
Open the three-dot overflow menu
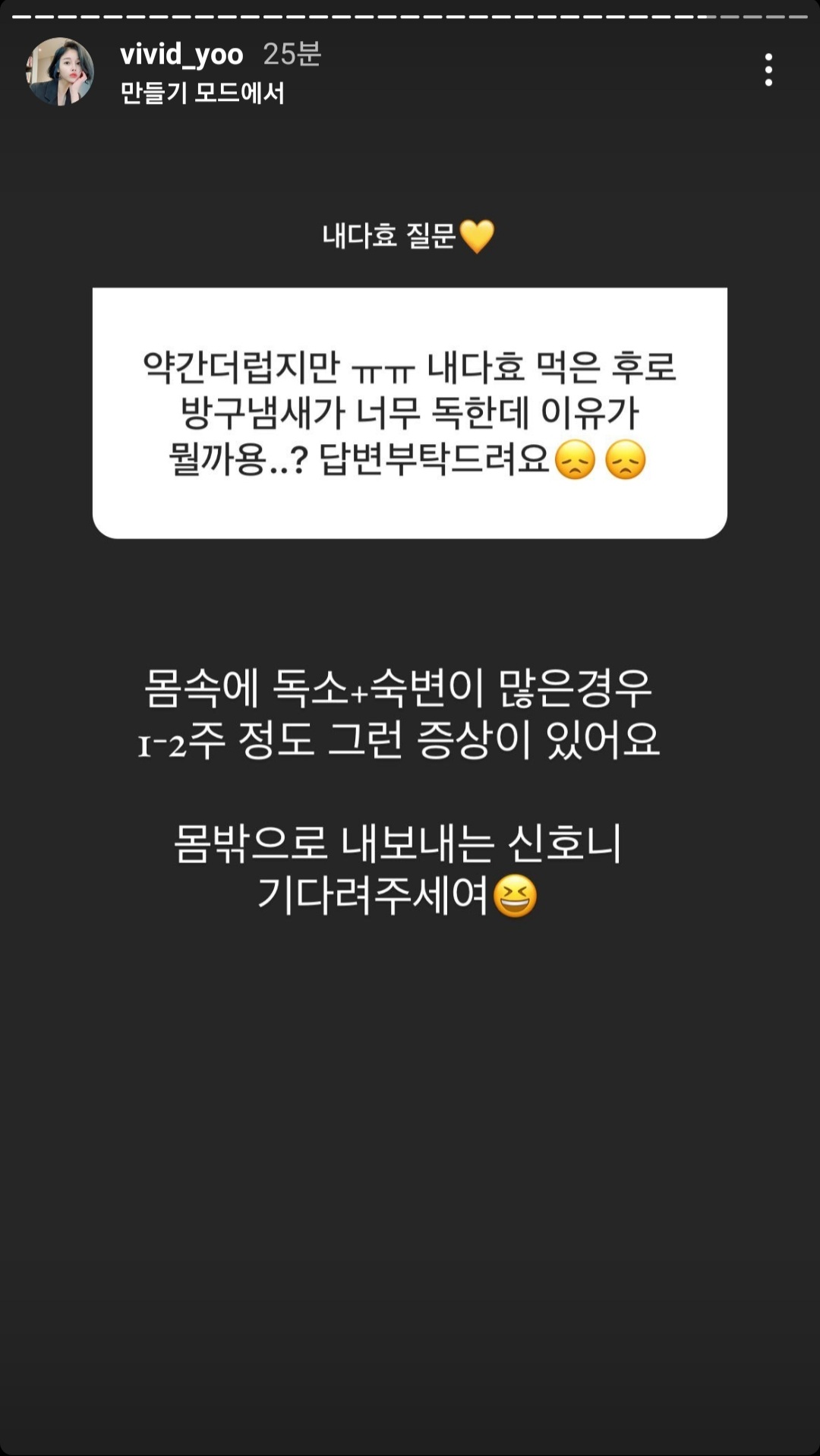coord(768,71)
